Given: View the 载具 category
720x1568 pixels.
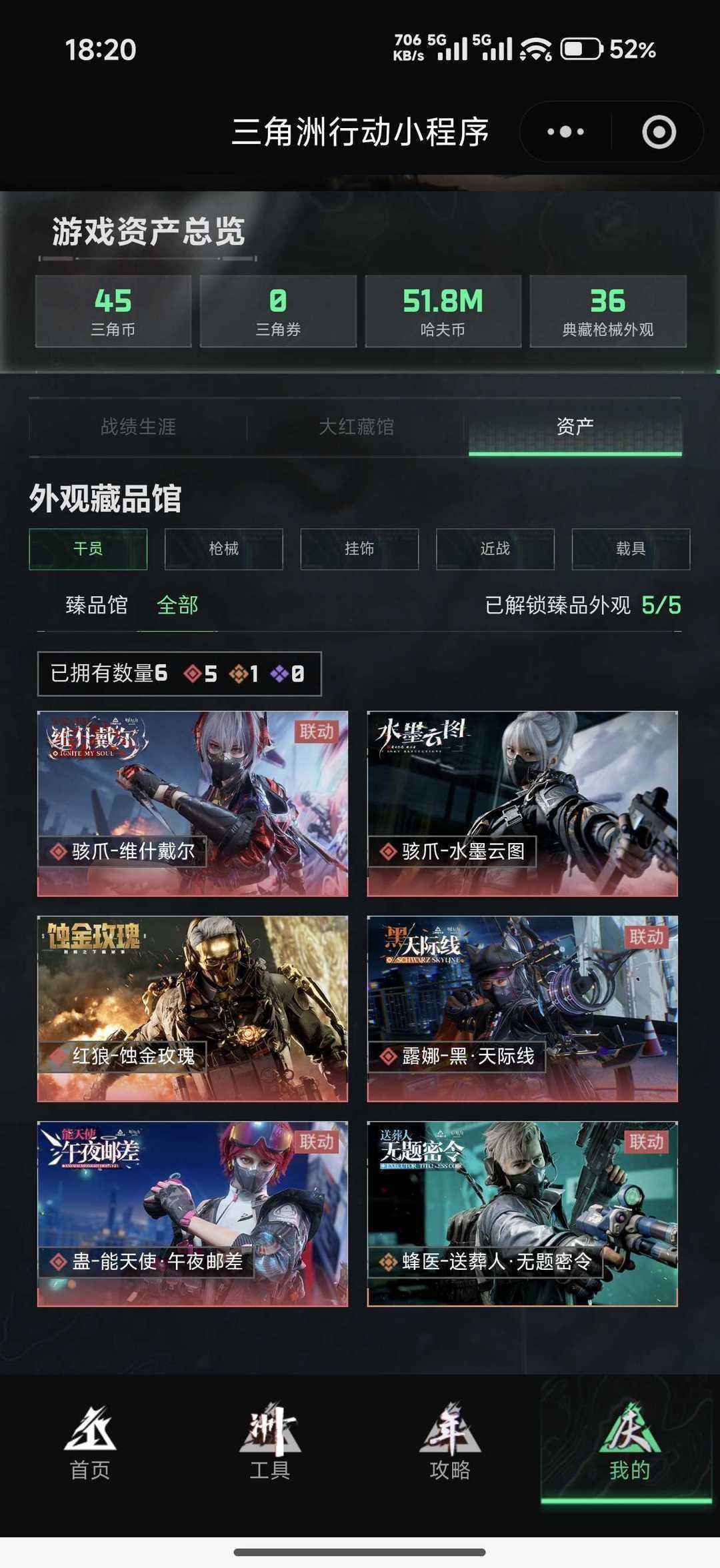Looking at the screenshot, I should (631, 549).
